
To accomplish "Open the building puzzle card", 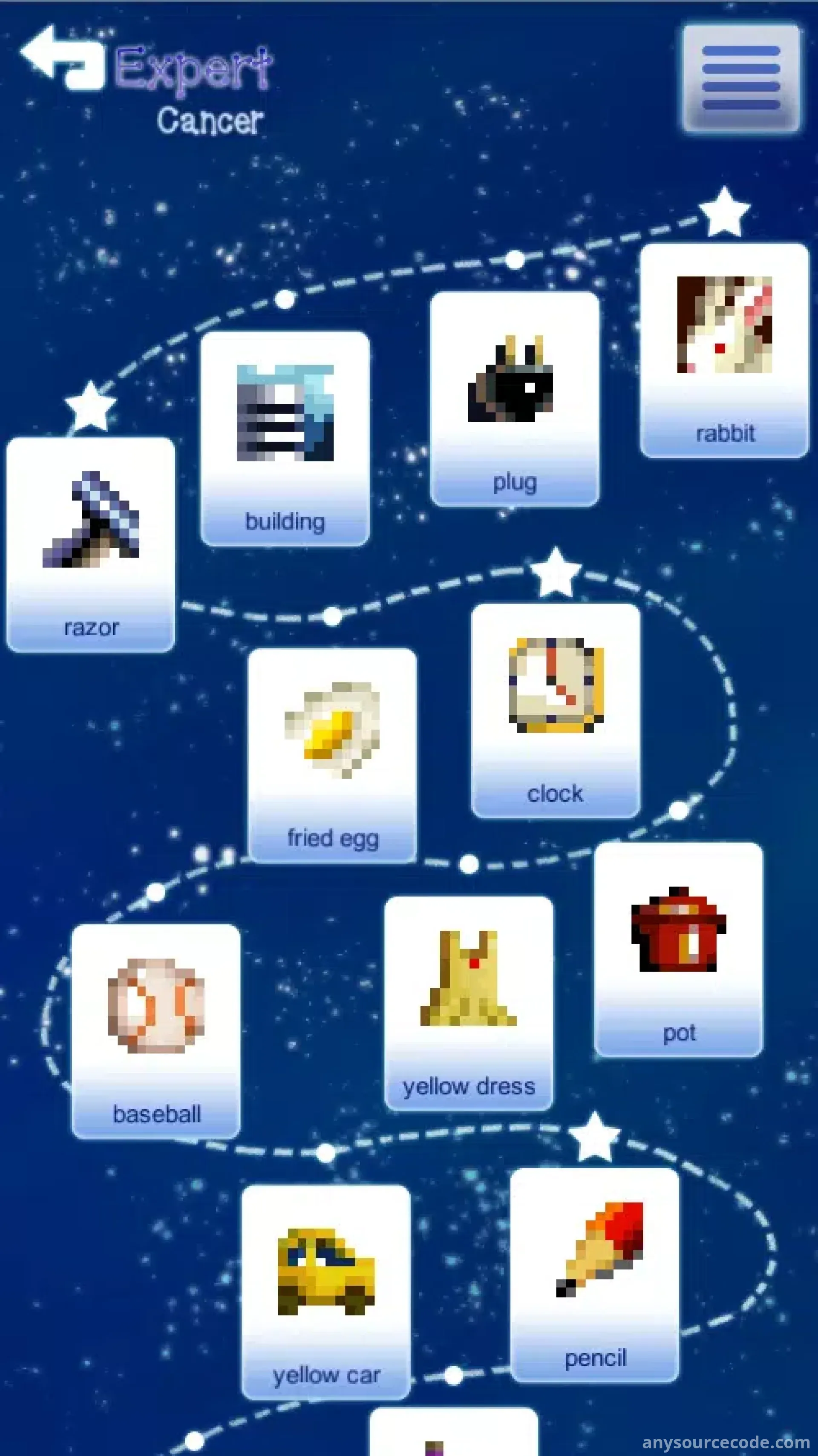I will coord(285,439).
